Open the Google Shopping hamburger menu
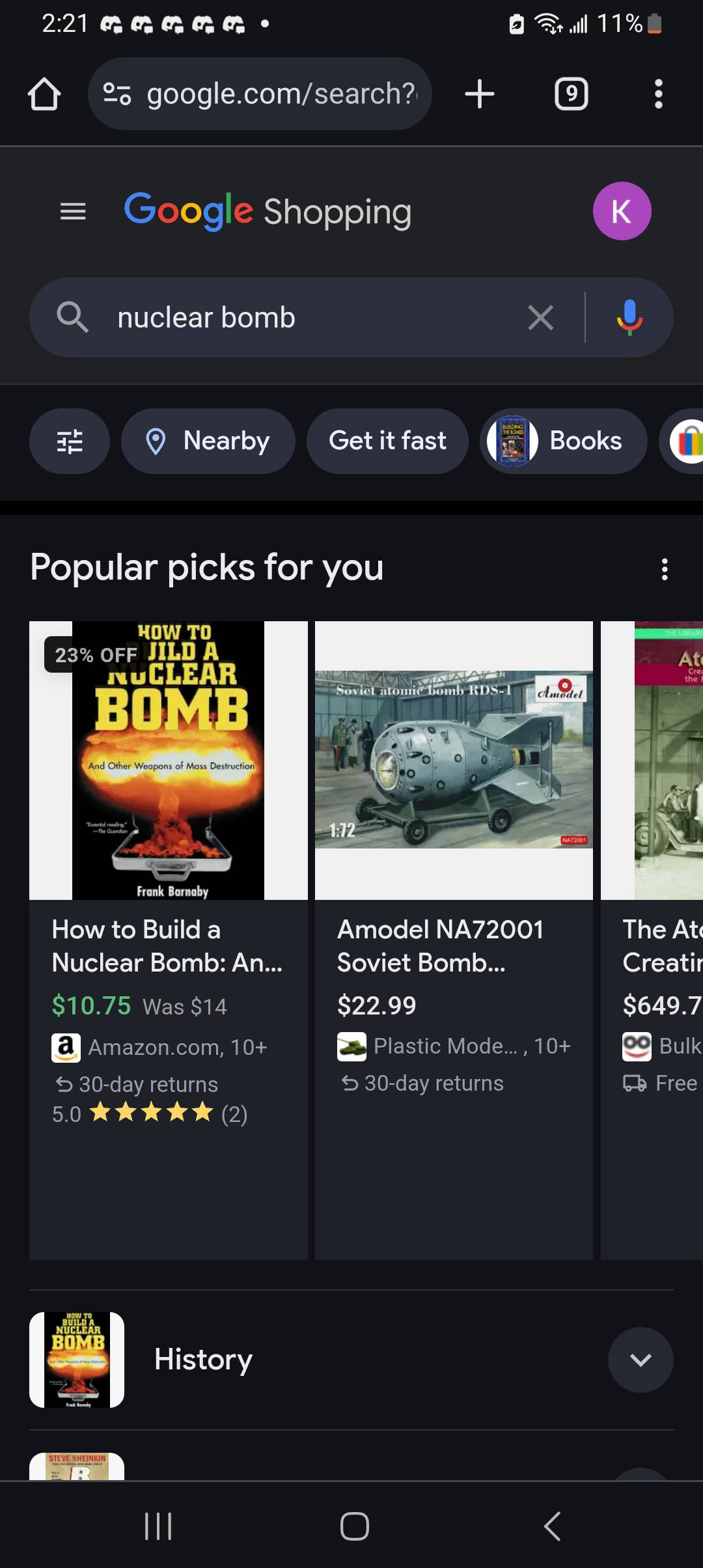This screenshot has width=703, height=1568. (73, 212)
